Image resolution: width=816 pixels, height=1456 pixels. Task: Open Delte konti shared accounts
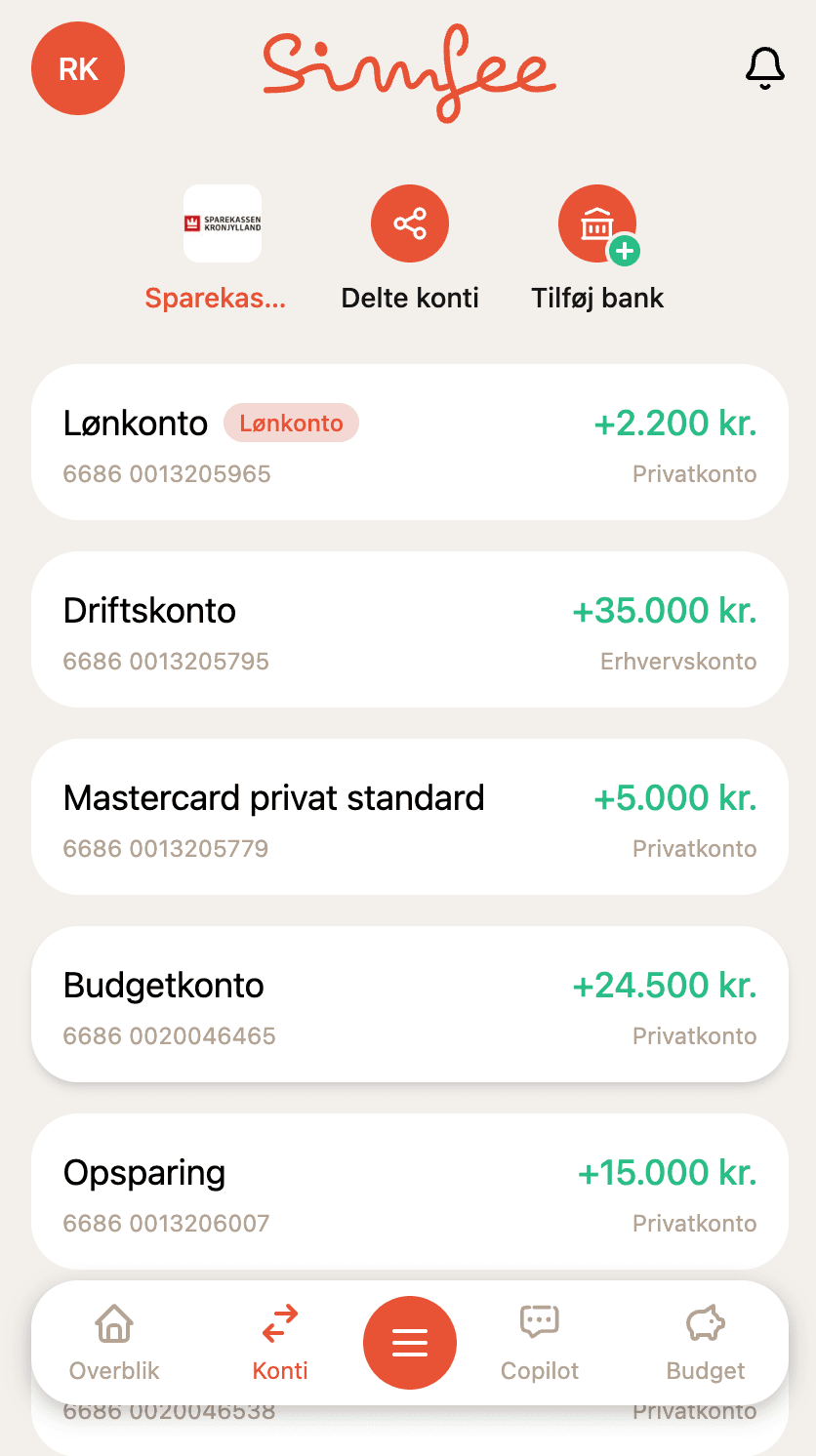(409, 223)
